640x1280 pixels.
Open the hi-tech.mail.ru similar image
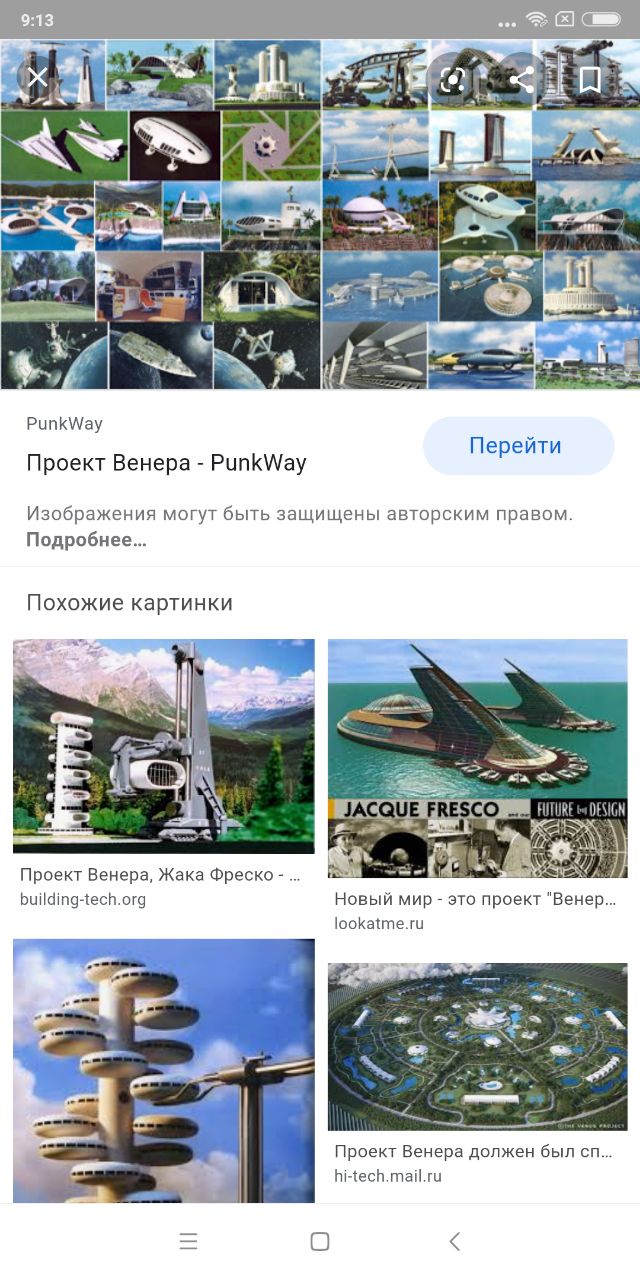(x=477, y=1046)
